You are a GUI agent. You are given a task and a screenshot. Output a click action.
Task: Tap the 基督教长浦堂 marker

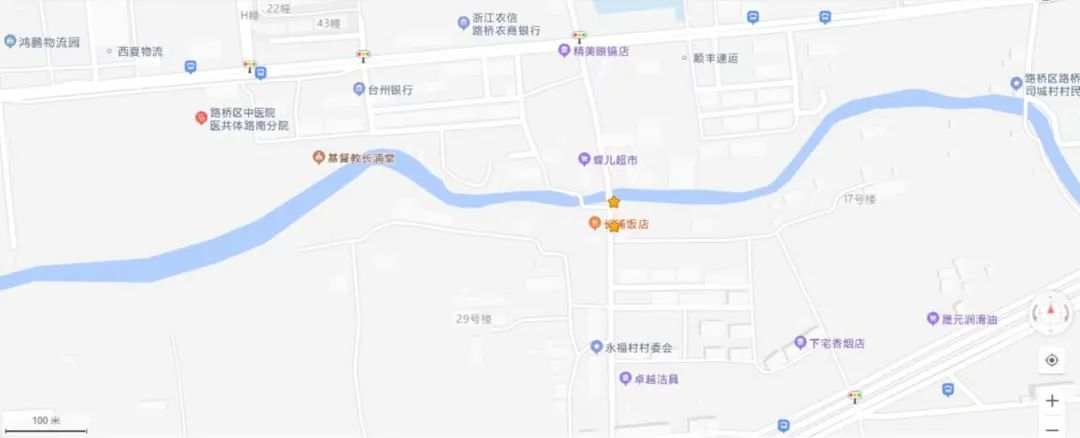pos(318,158)
